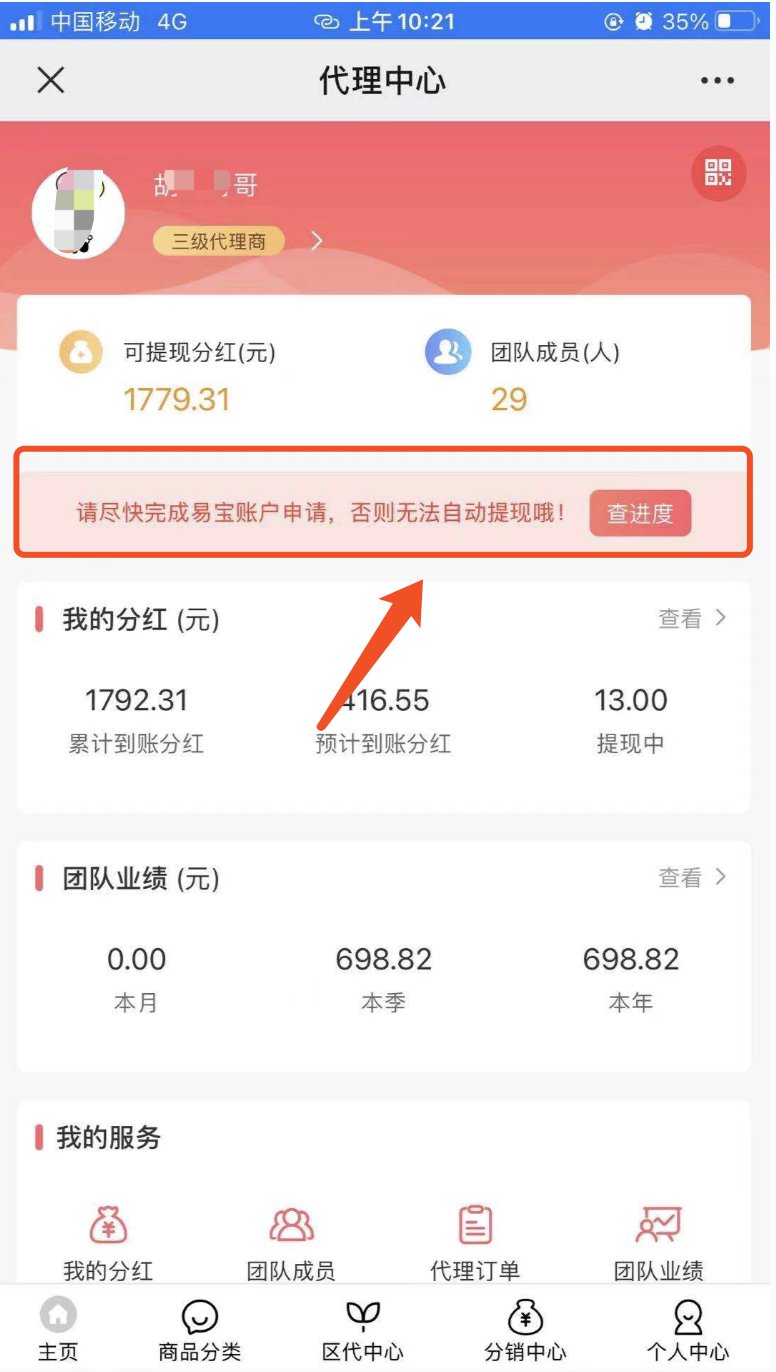
Task: Switch to 区代中心 tab
Action: [362, 1331]
